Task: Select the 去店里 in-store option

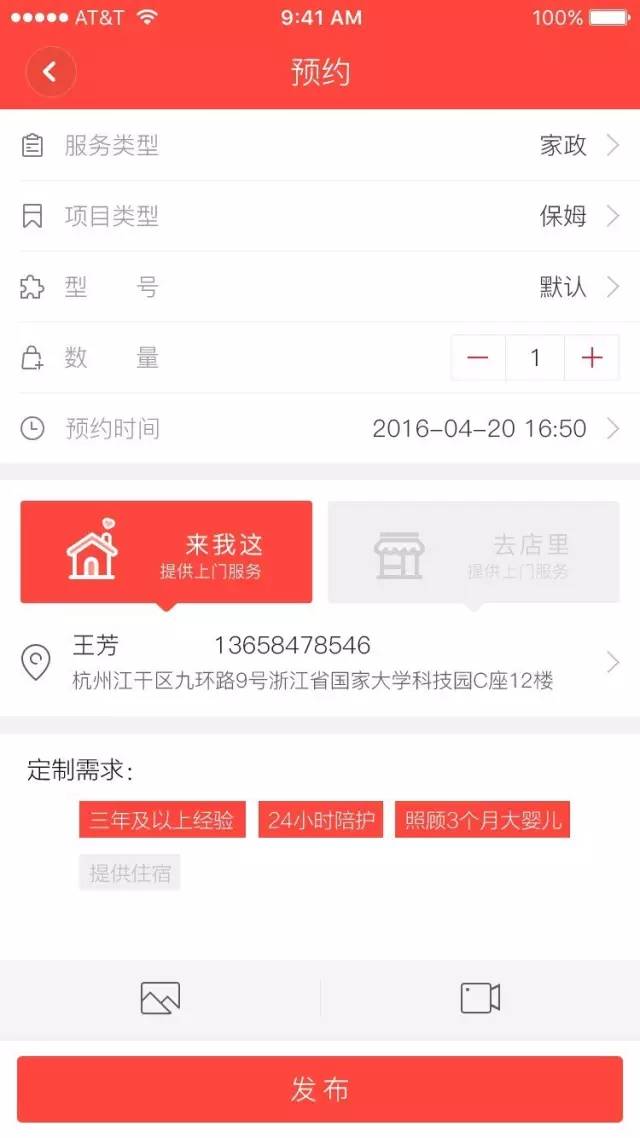Action: [473, 553]
